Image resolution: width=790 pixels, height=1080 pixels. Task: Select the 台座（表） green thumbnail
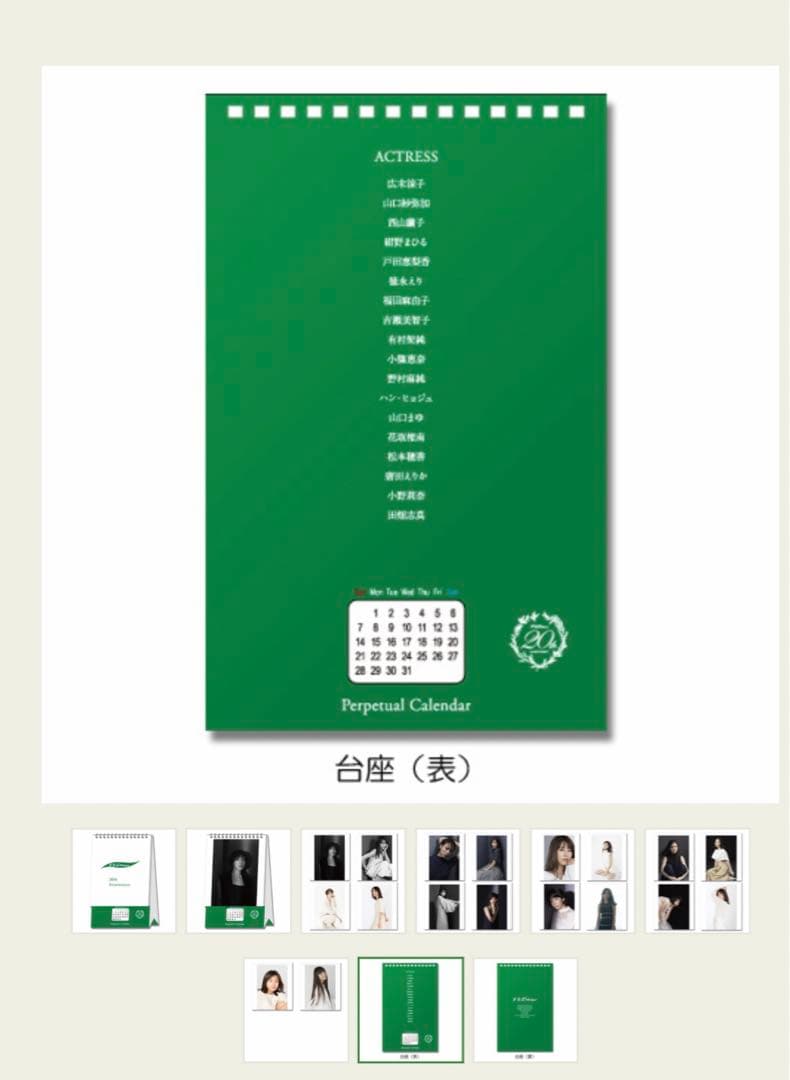coord(410,1008)
